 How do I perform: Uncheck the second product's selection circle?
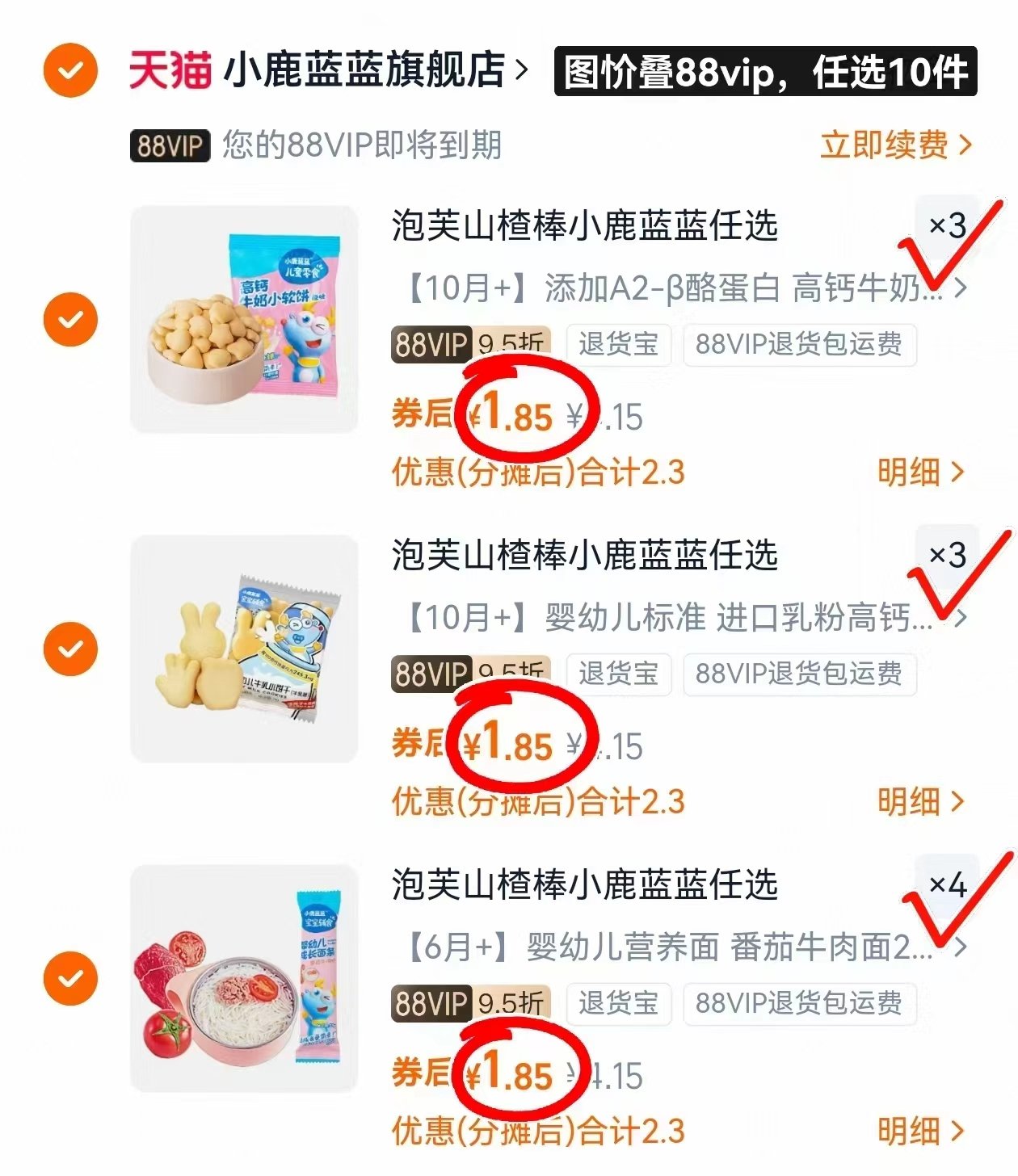click(70, 648)
